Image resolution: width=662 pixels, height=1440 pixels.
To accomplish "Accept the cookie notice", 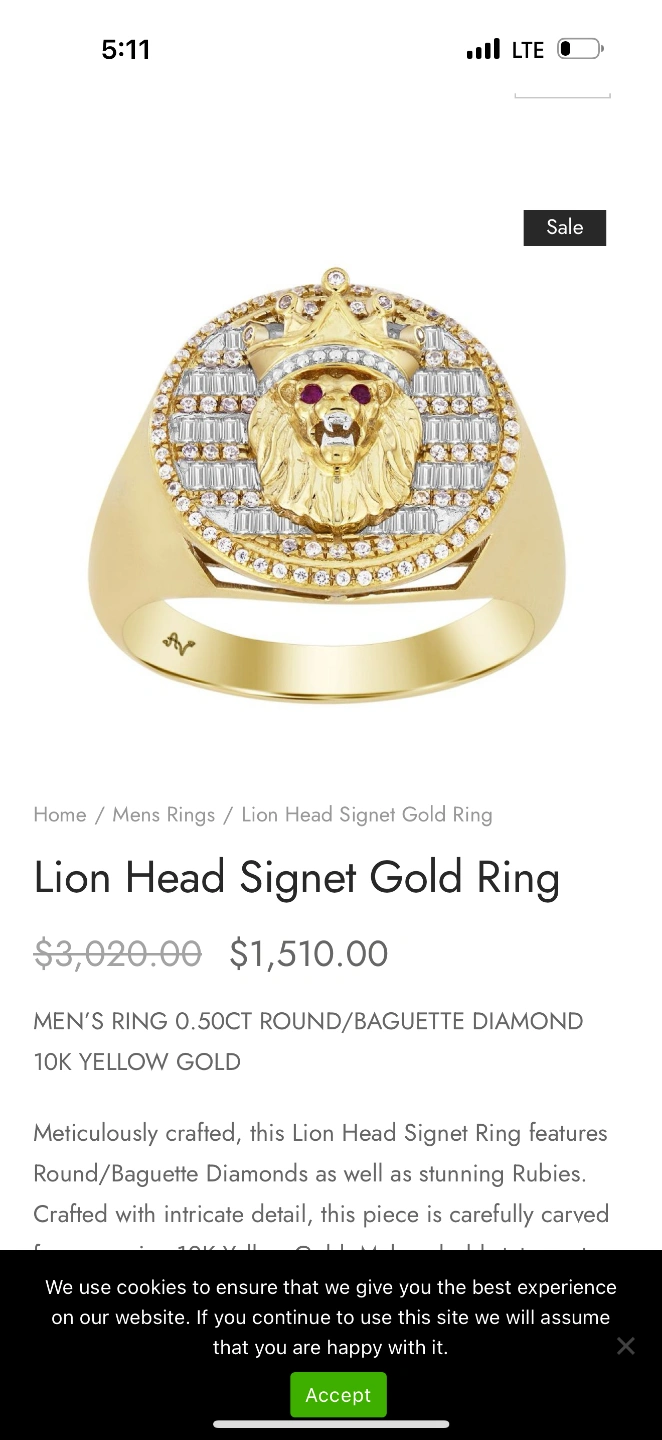I will [338, 1394].
